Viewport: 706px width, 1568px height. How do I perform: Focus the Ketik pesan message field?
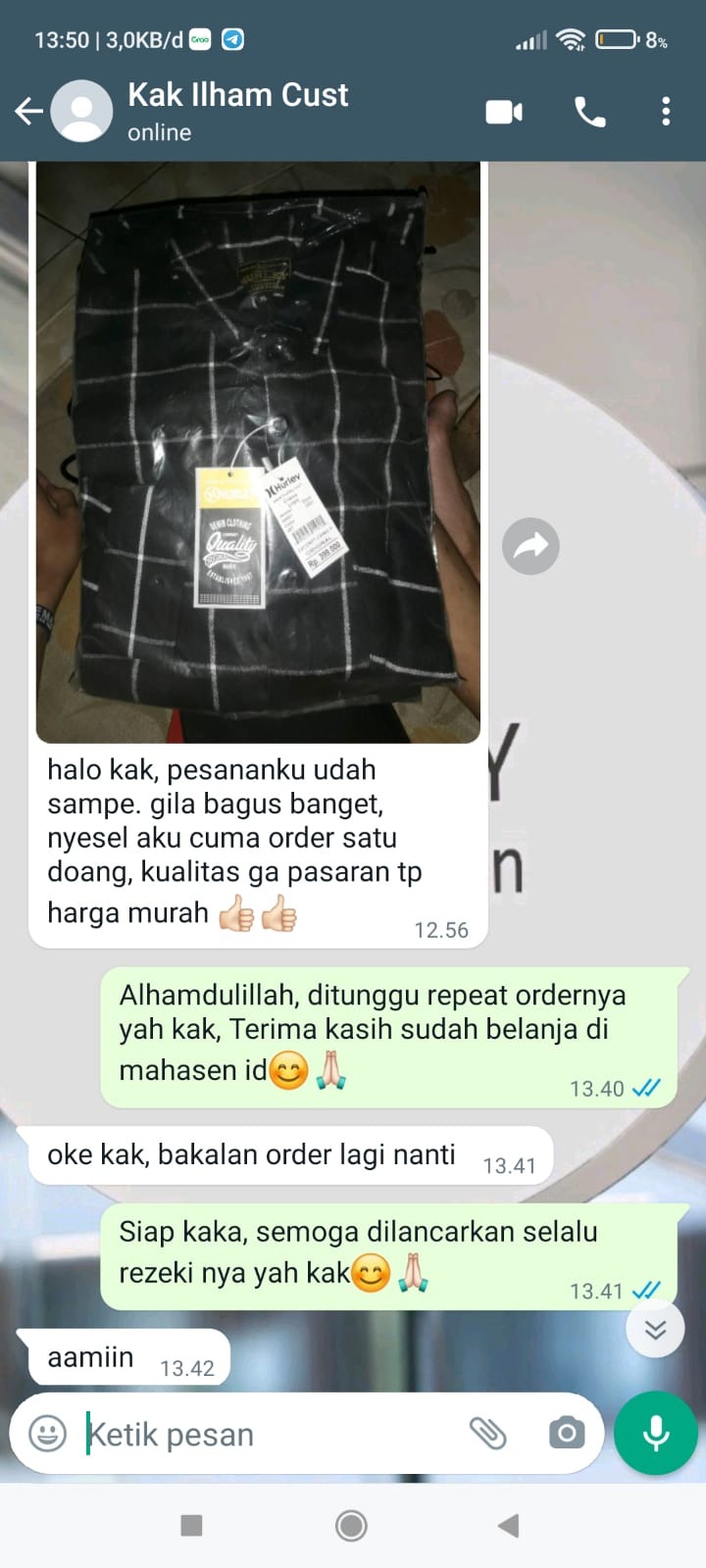click(x=265, y=1435)
